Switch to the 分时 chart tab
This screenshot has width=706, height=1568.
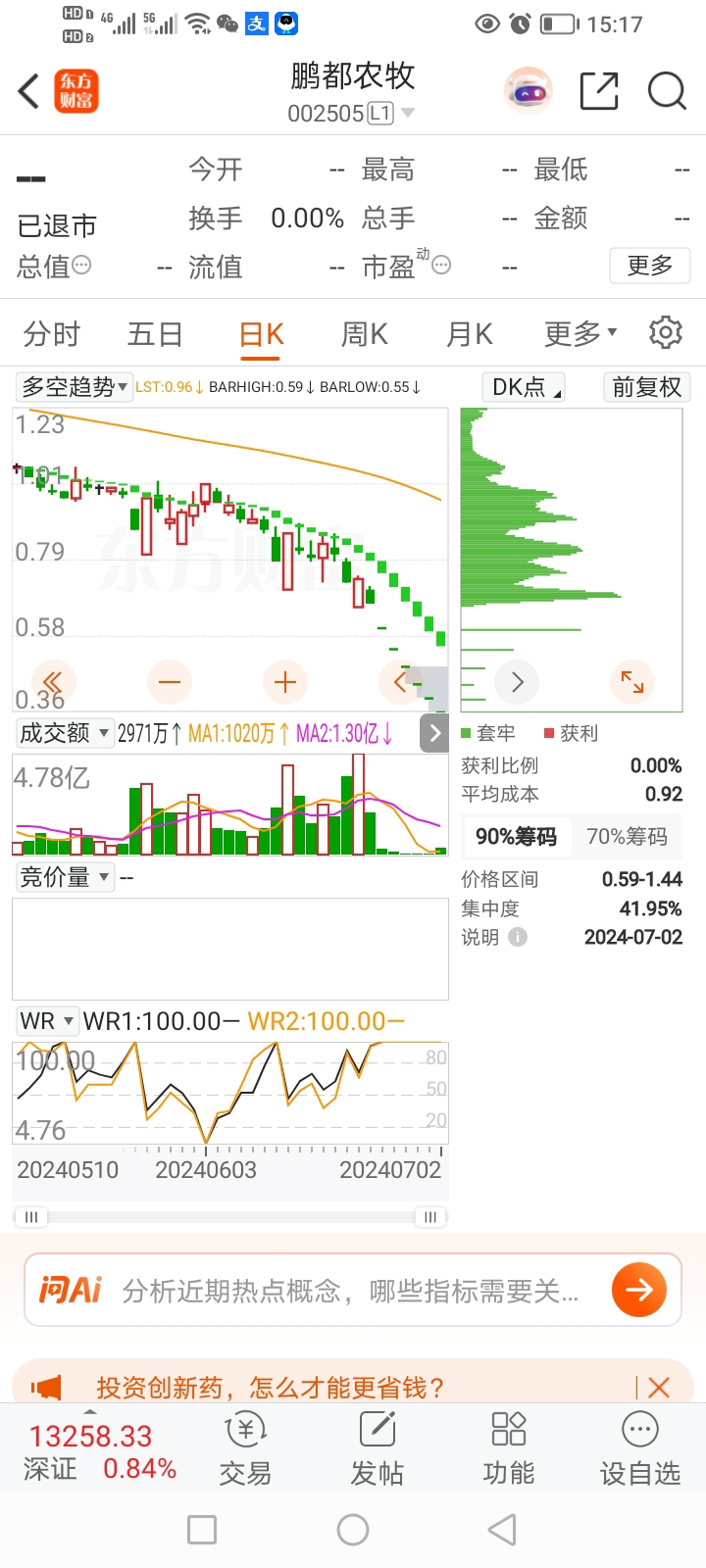51,334
